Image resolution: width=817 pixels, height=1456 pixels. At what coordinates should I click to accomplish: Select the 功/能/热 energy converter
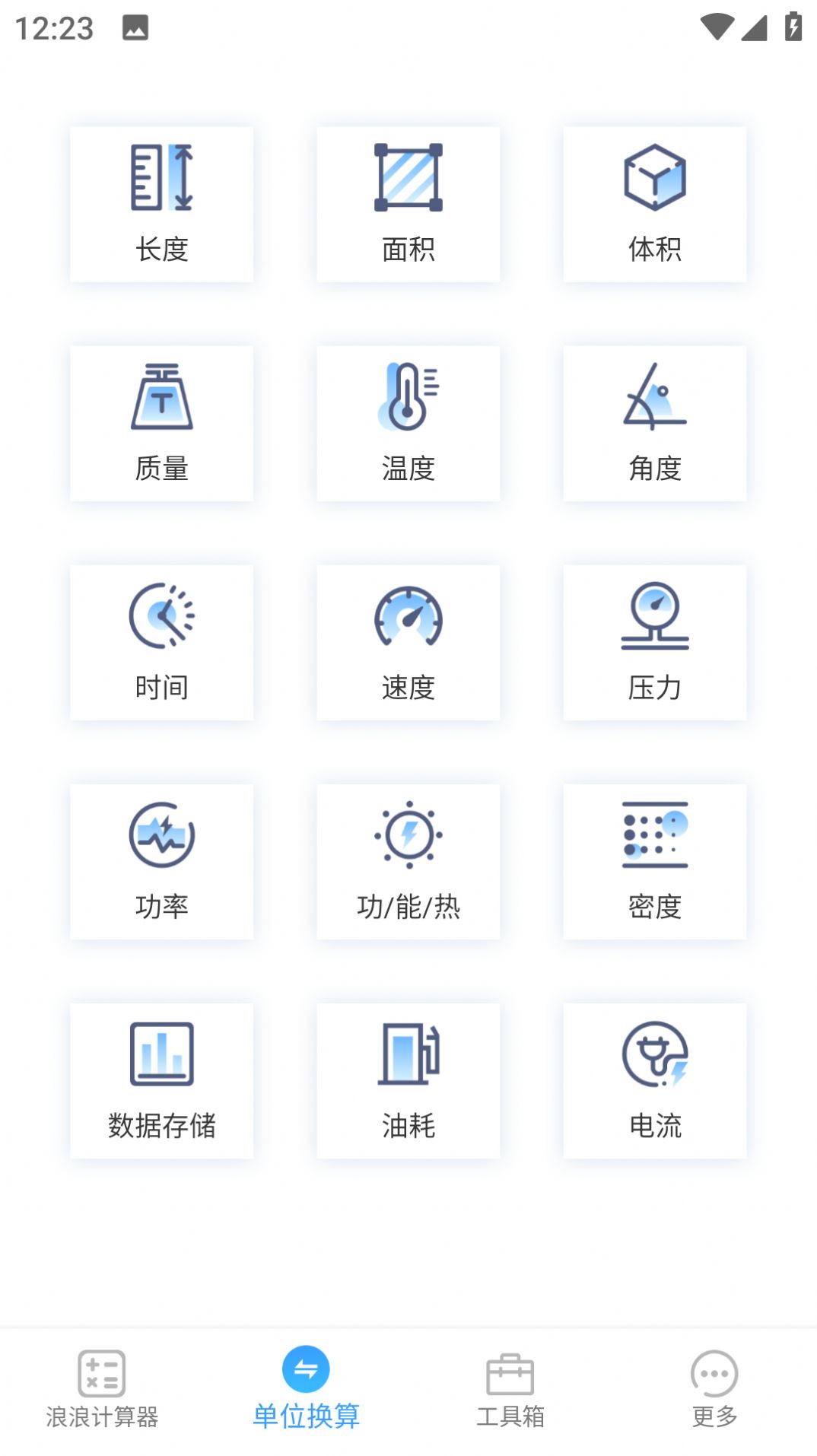(408, 861)
